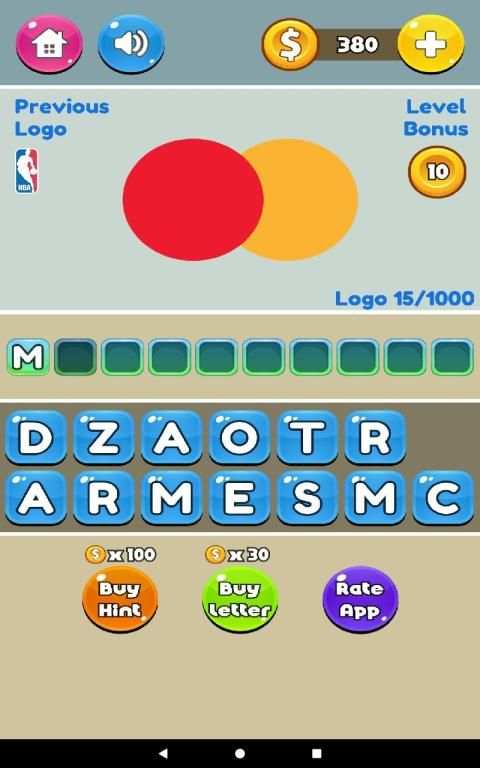
Task: Choose the letter S tile
Action: pos(307,498)
